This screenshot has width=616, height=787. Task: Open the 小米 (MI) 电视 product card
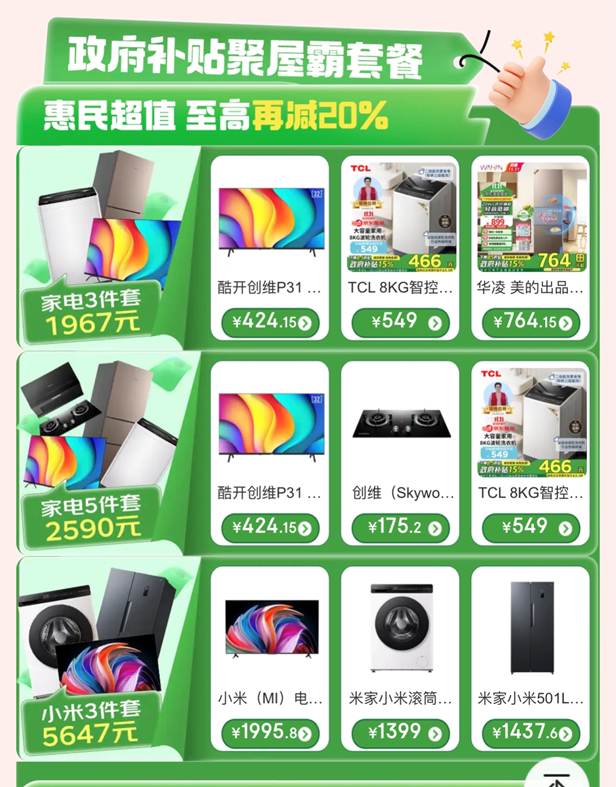(x=269, y=640)
